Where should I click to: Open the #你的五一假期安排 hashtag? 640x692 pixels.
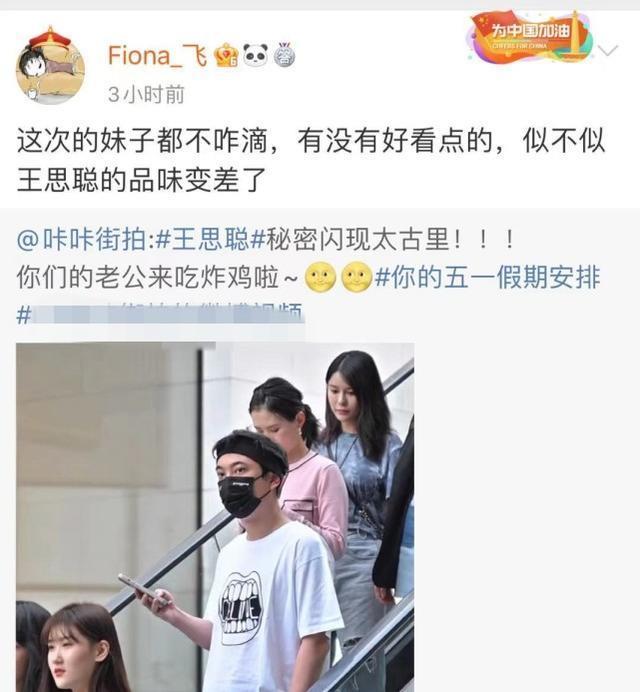[487, 278]
